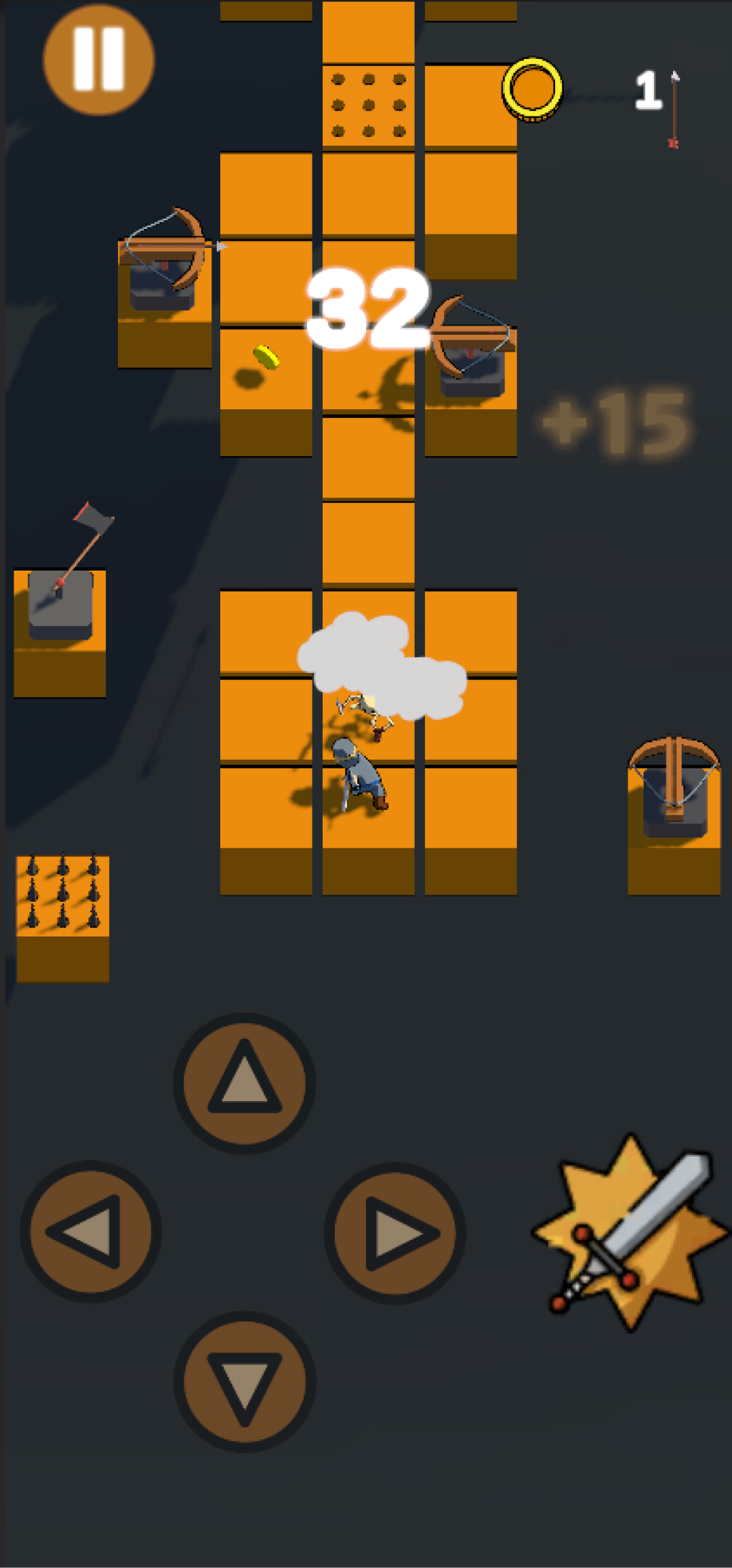Viewport: 732px width, 1568px height.
Task: Move the knight right
Action: point(395,1233)
